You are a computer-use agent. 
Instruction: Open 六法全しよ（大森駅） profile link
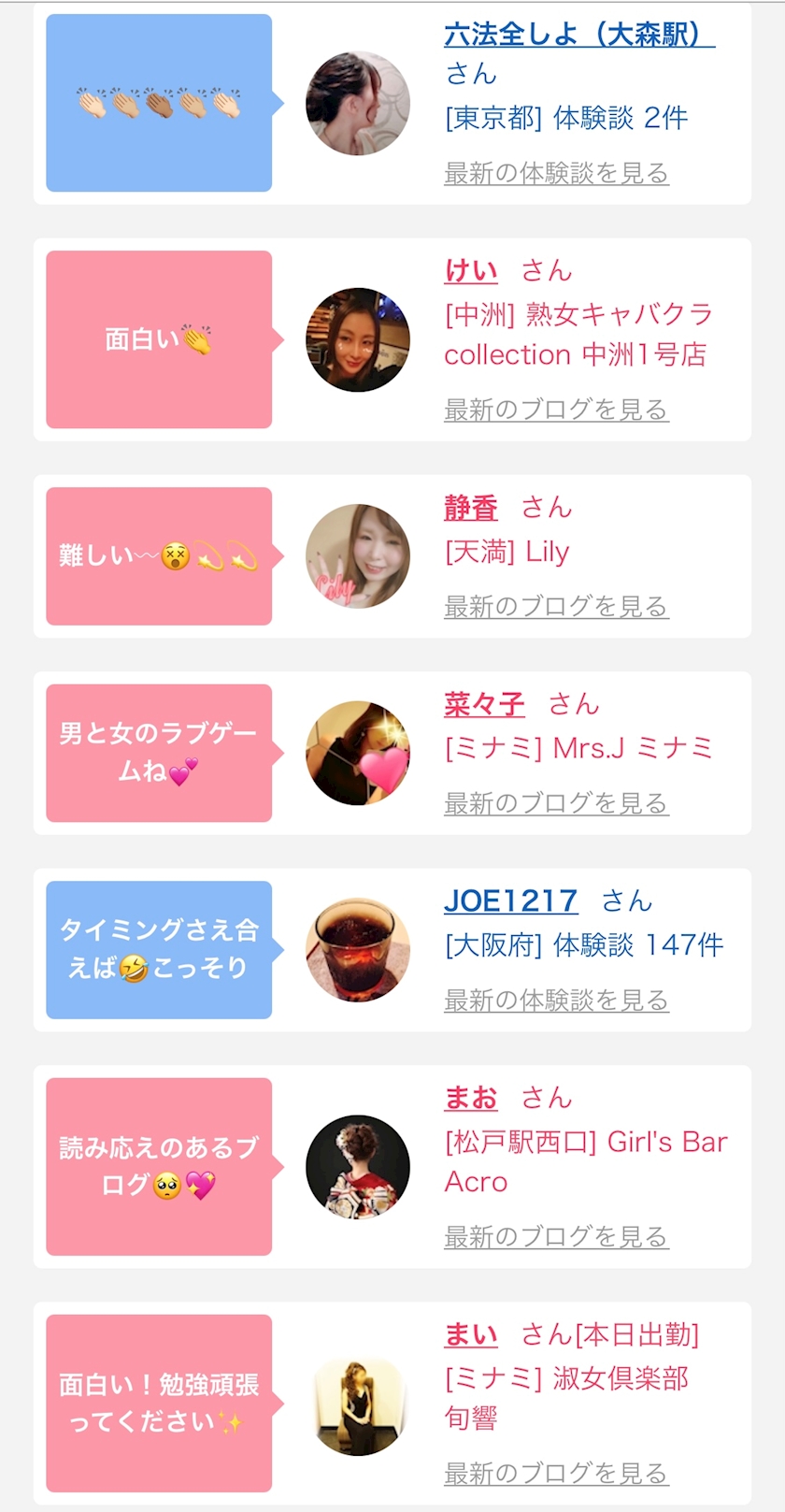point(578,35)
